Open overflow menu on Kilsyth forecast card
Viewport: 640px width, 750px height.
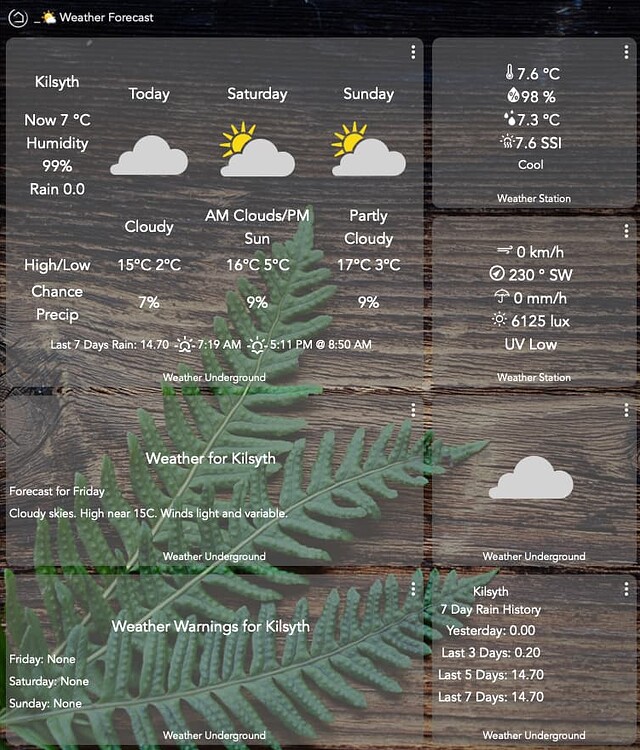pyautogui.click(x=413, y=52)
